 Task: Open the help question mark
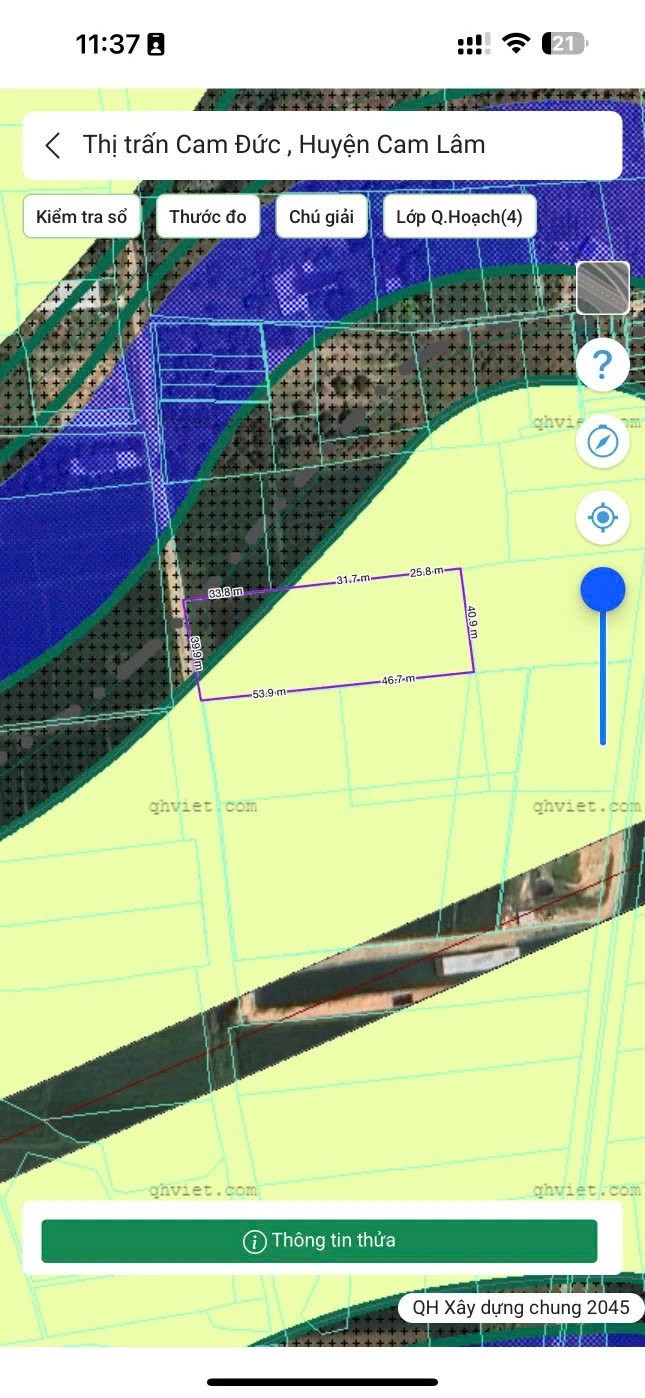[x=603, y=365]
